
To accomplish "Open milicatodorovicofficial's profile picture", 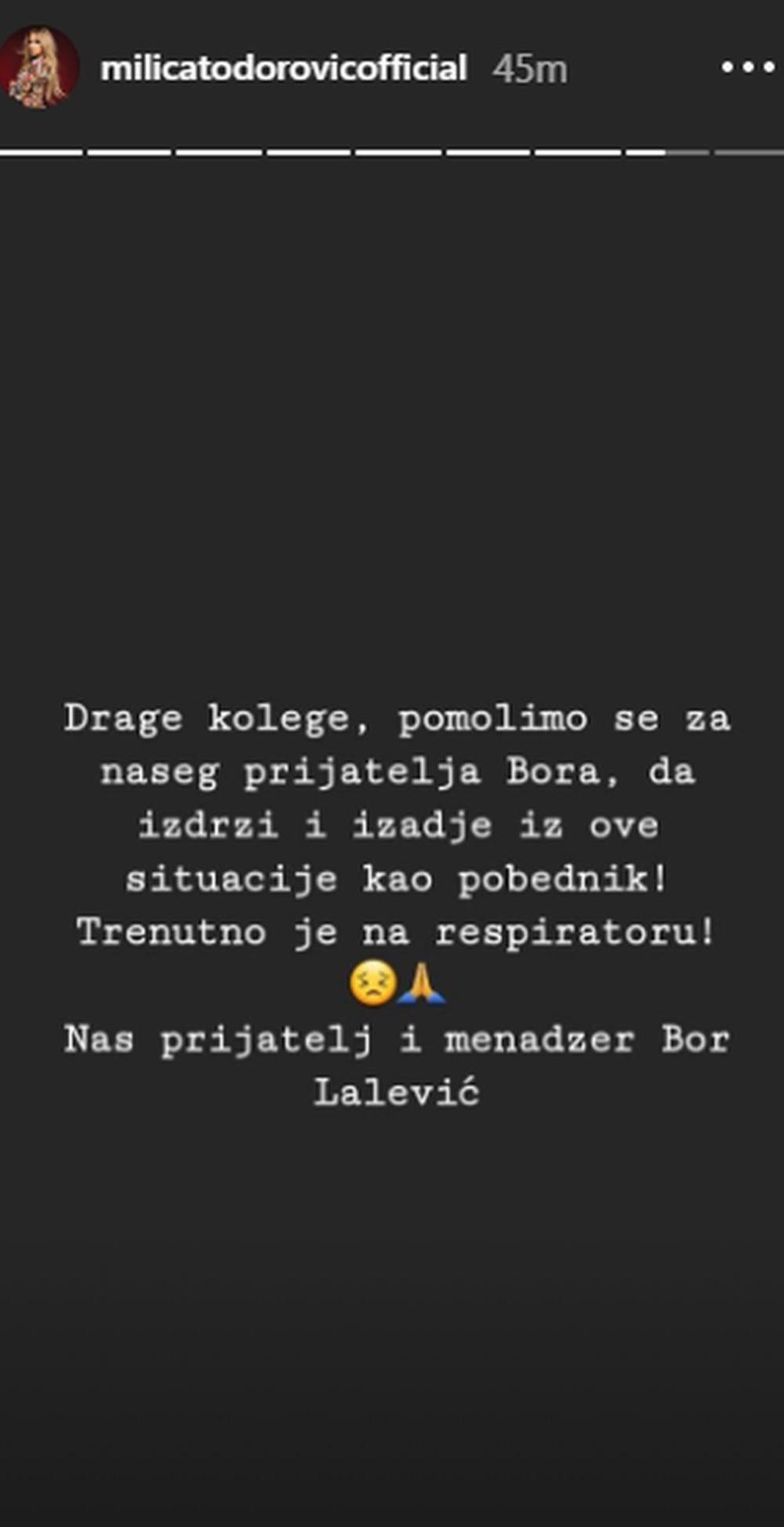I will tap(39, 67).
